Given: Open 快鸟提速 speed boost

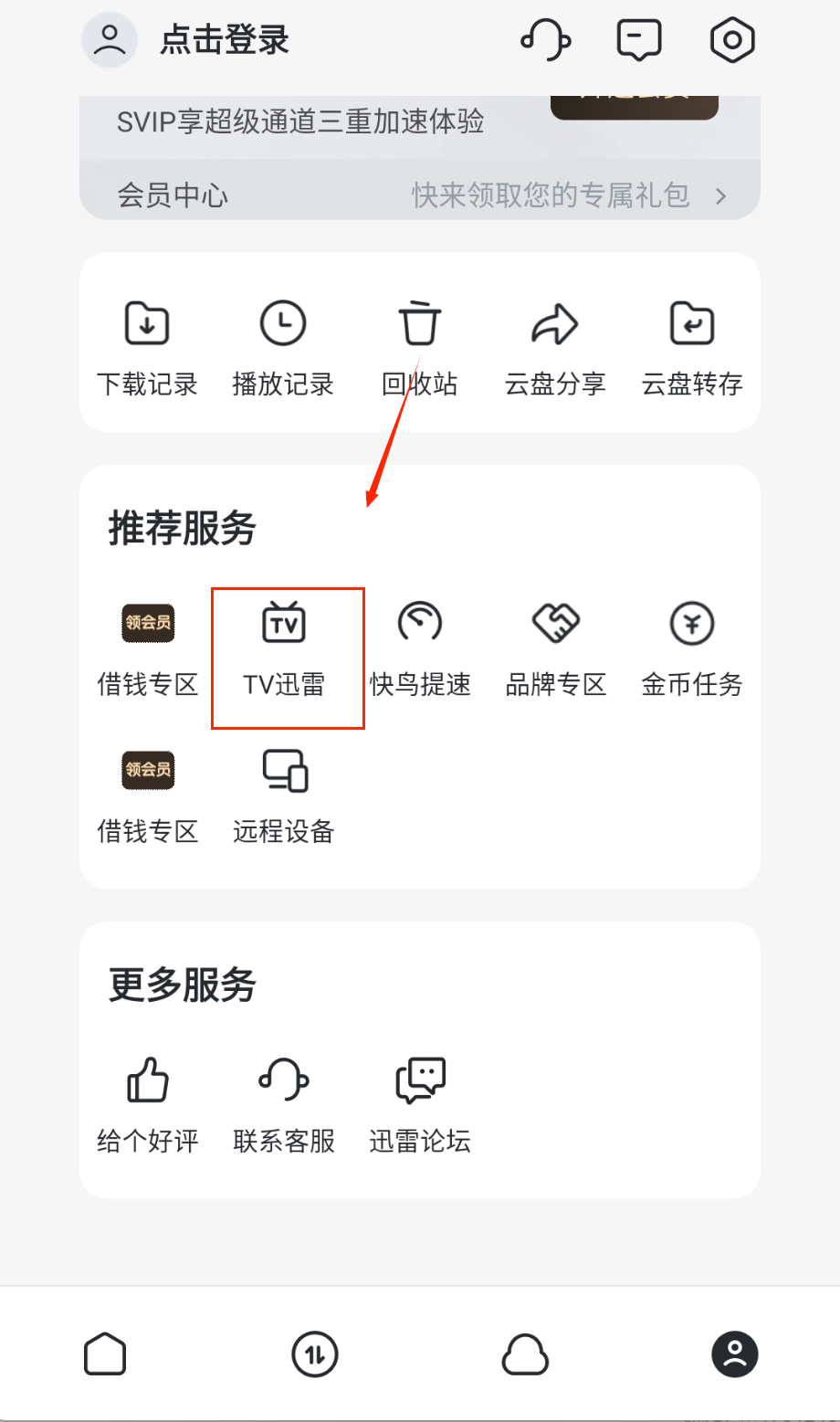Looking at the screenshot, I should coord(420,649).
